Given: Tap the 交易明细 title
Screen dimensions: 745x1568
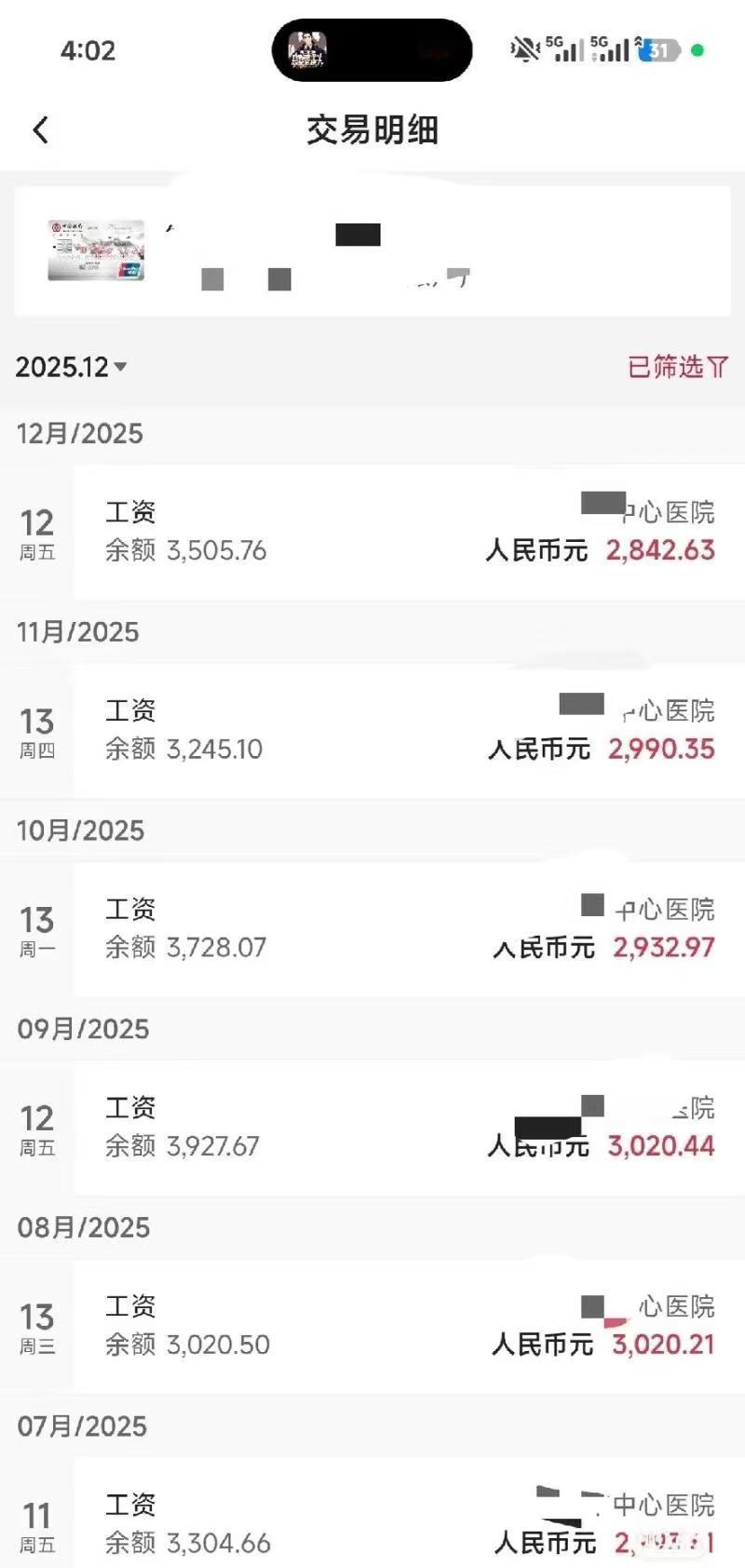Looking at the screenshot, I should coord(372,130).
